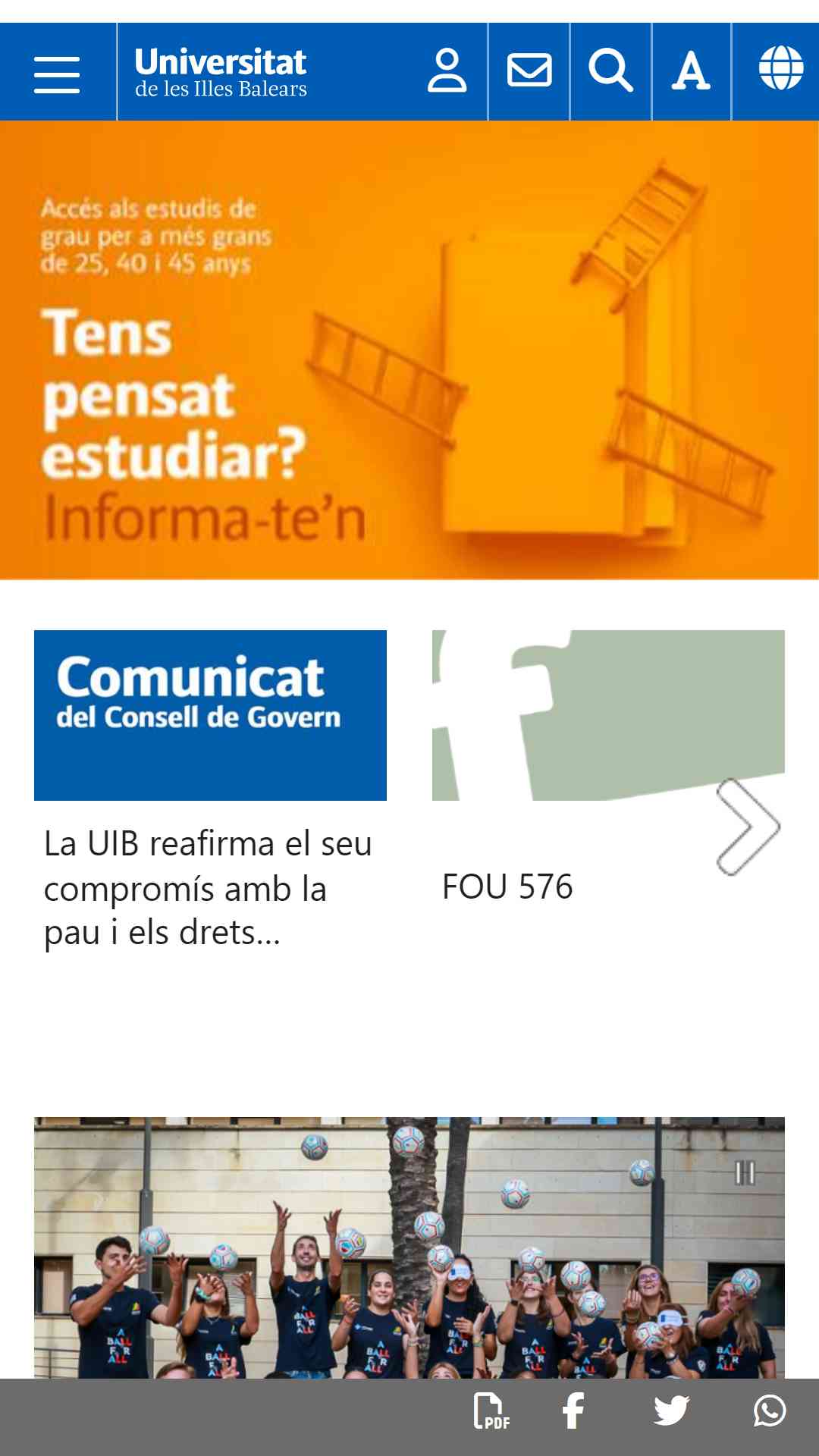819x1456 pixels.
Task: Export the page as PDF
Action: coord(491,1411)
